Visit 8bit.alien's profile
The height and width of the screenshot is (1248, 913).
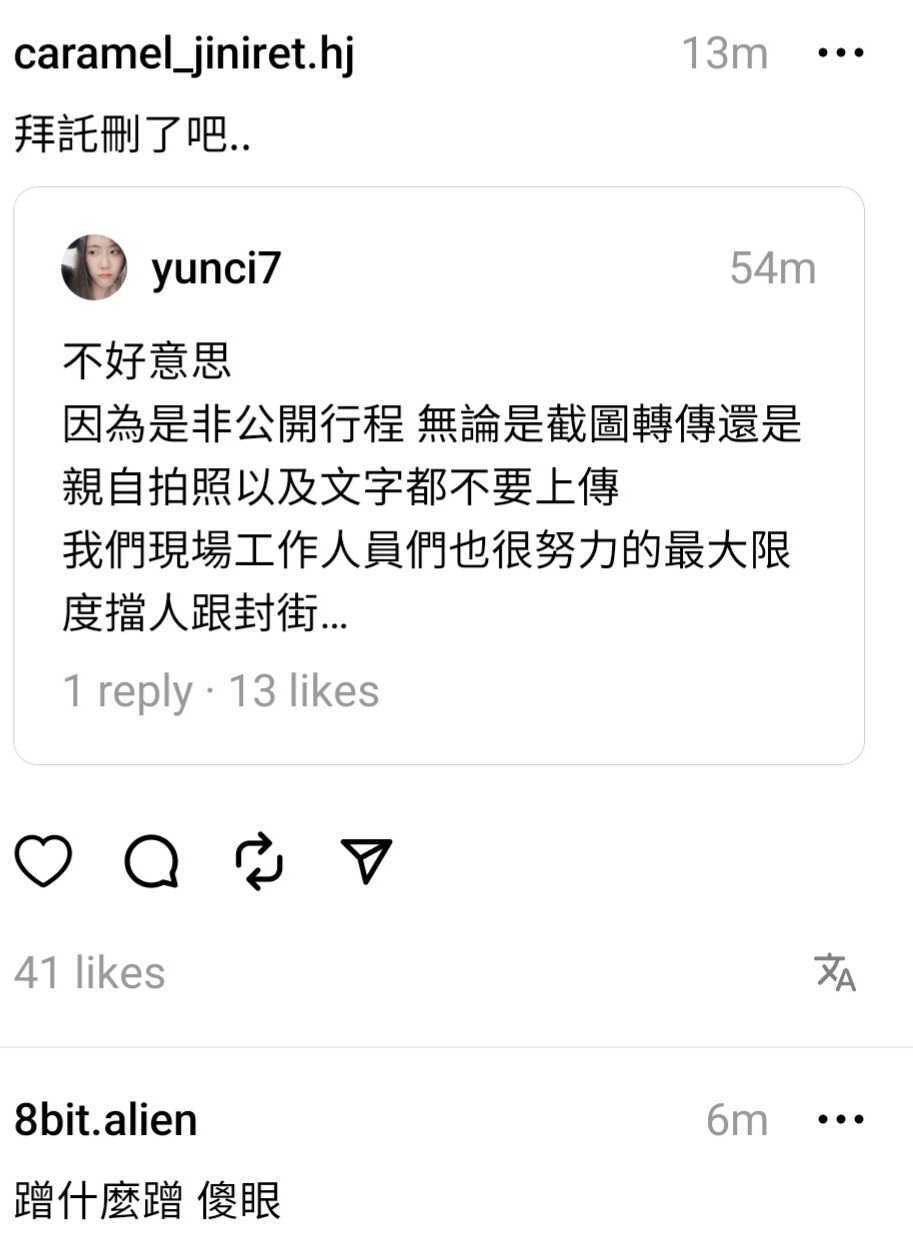tap(106, 1120)
